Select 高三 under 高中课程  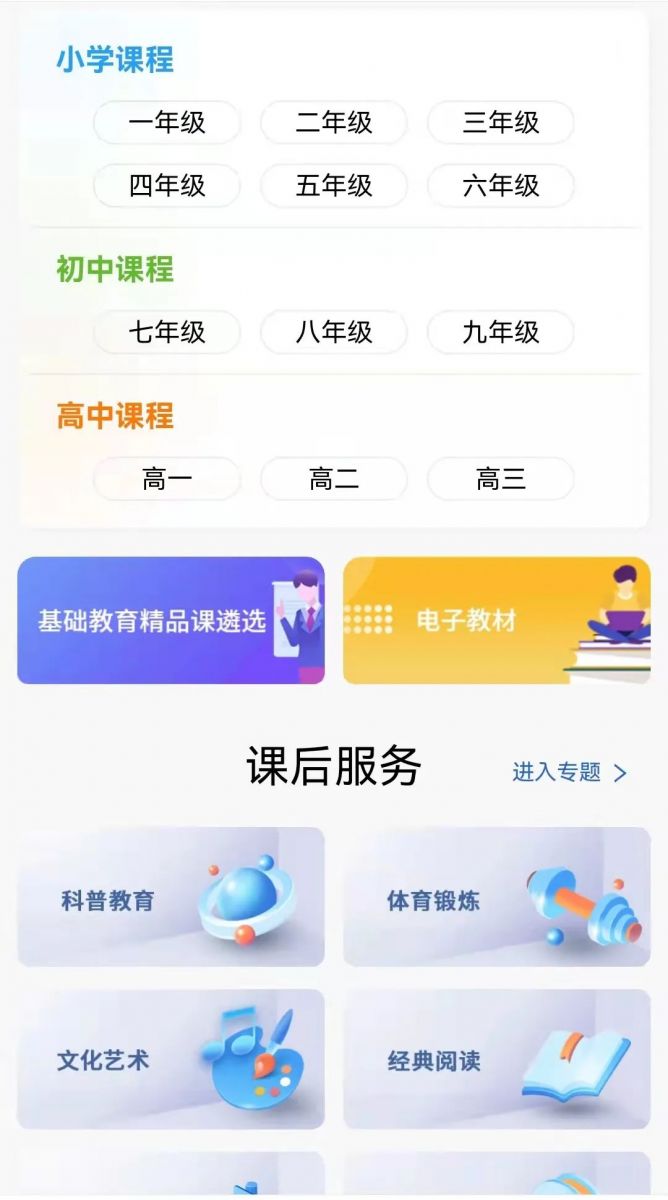point(501,479)
